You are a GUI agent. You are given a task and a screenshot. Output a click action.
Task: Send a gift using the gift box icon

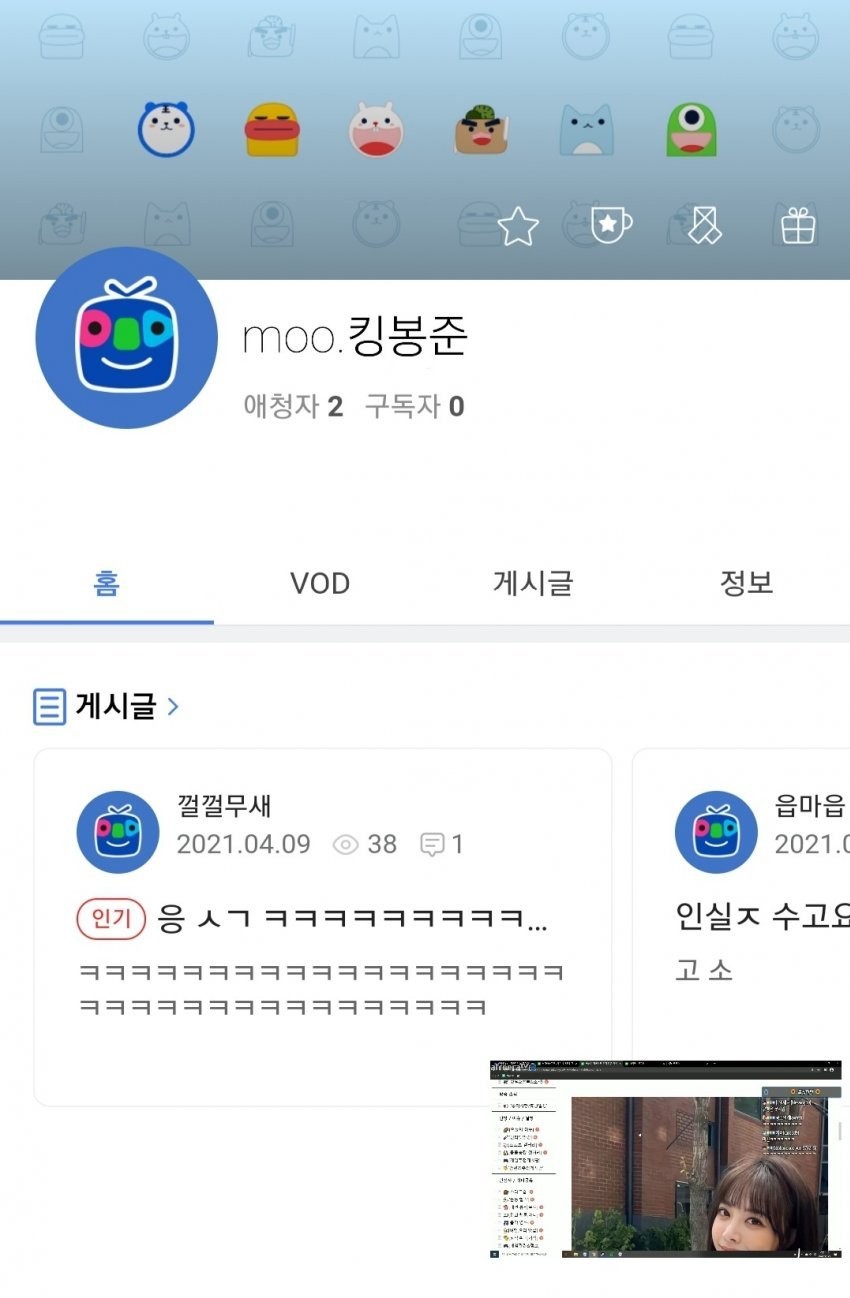[x=798, y=227]
